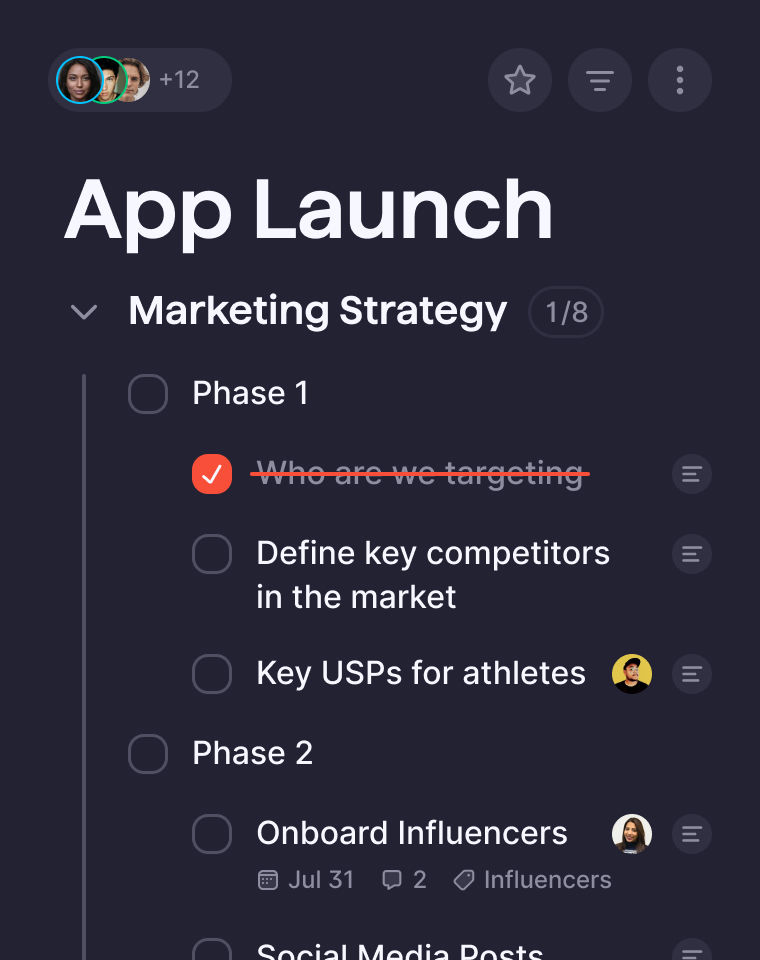760x960 pixels.
Task: Mark Define key competitors as done
Action: point(212,554)
